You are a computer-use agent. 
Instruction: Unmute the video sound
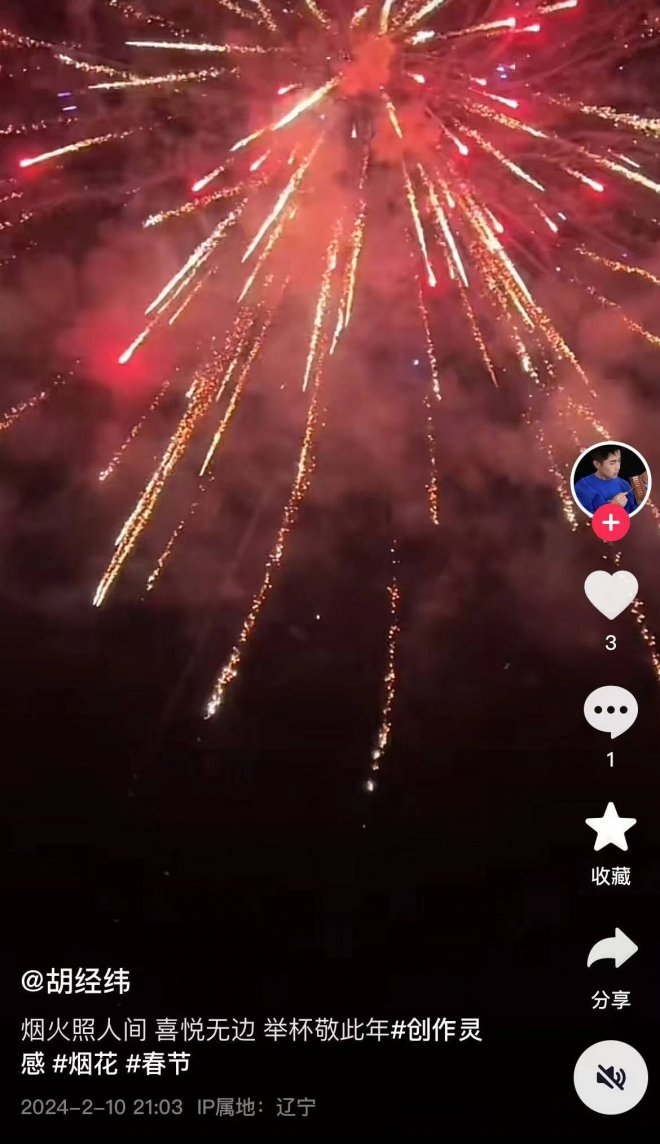point(610,1077)
